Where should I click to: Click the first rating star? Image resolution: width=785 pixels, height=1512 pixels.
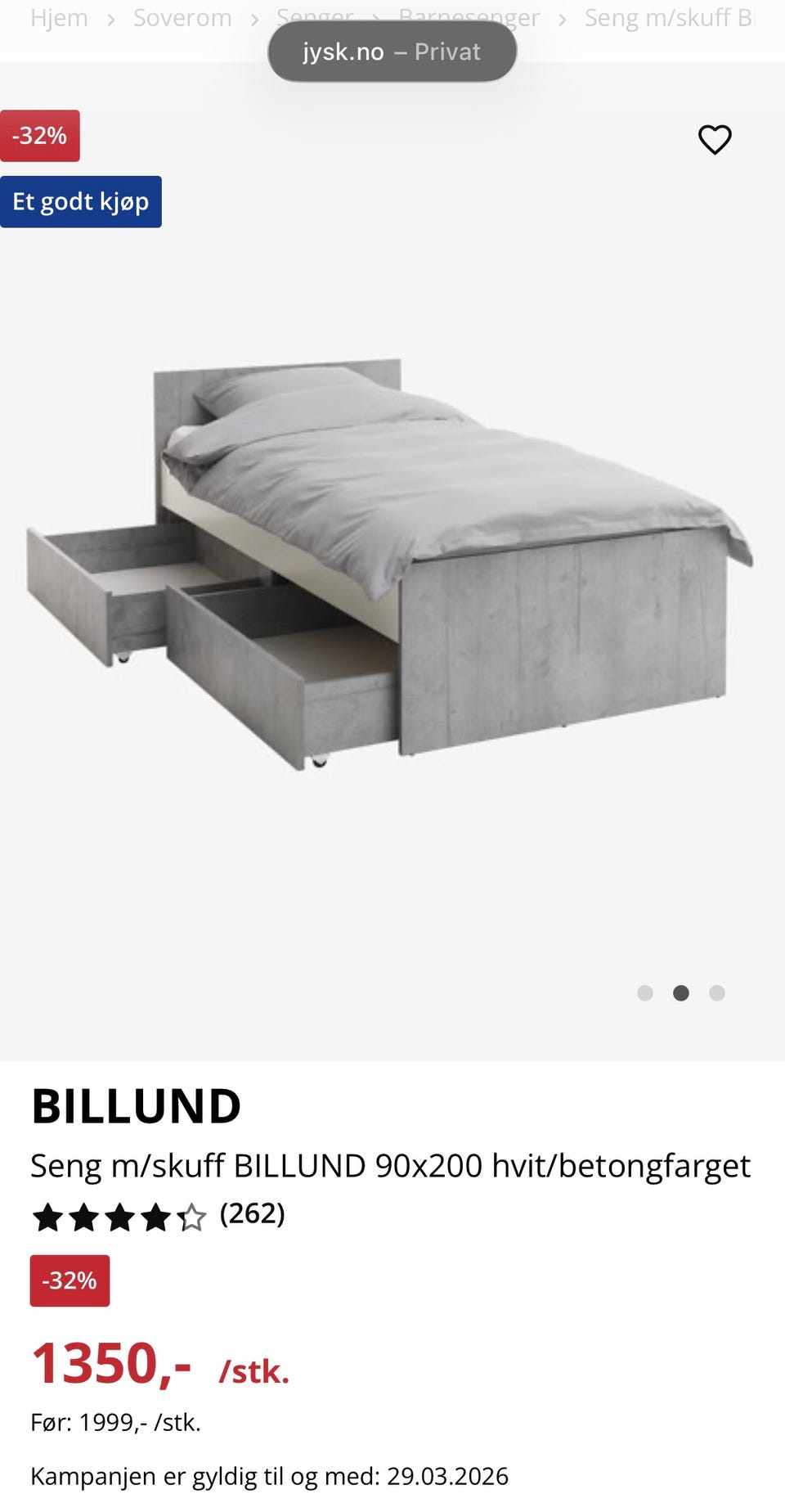(49, 1216)
